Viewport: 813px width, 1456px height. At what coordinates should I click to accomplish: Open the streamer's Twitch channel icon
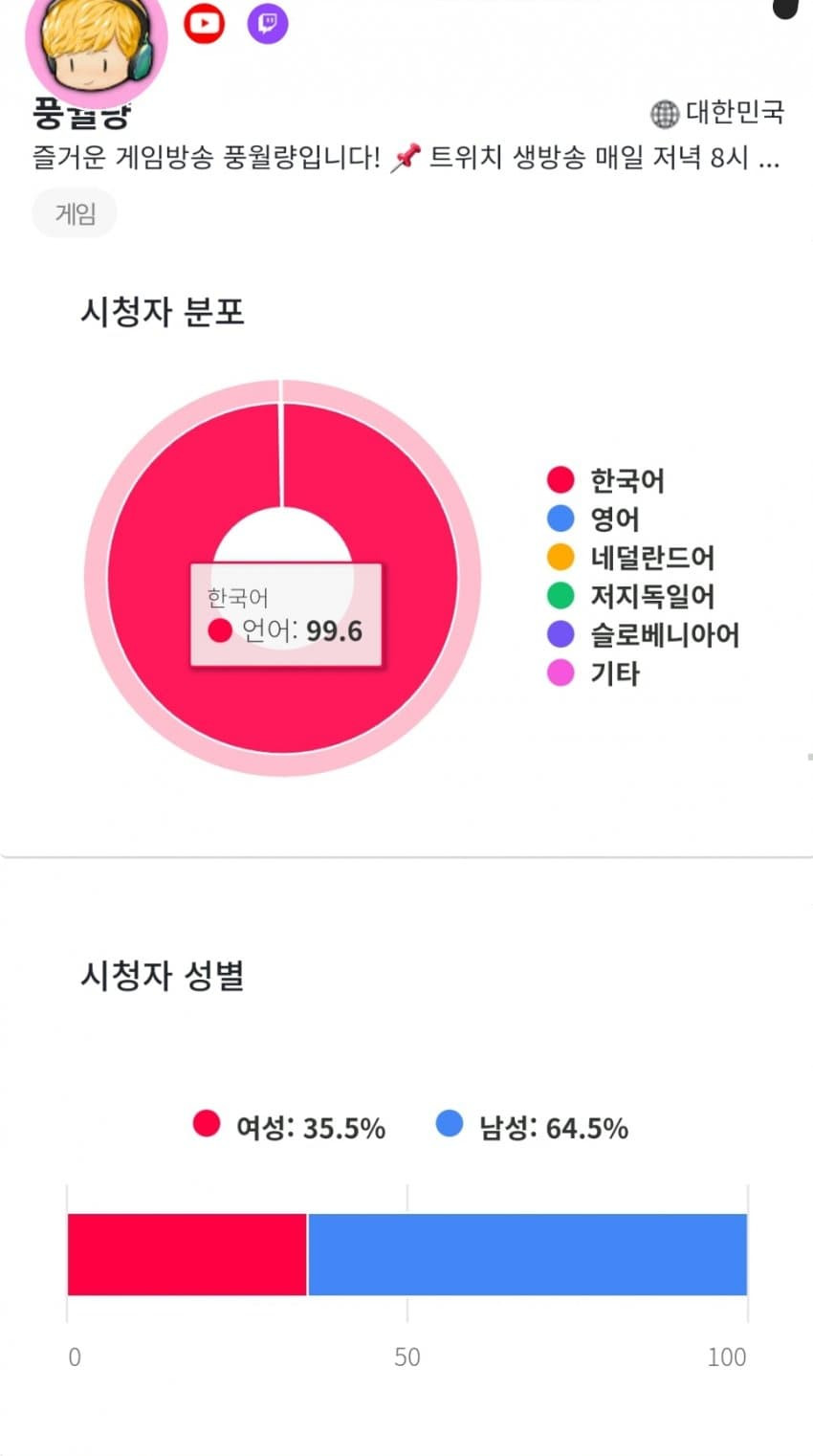pyautogui.click(x=268, y=23)
